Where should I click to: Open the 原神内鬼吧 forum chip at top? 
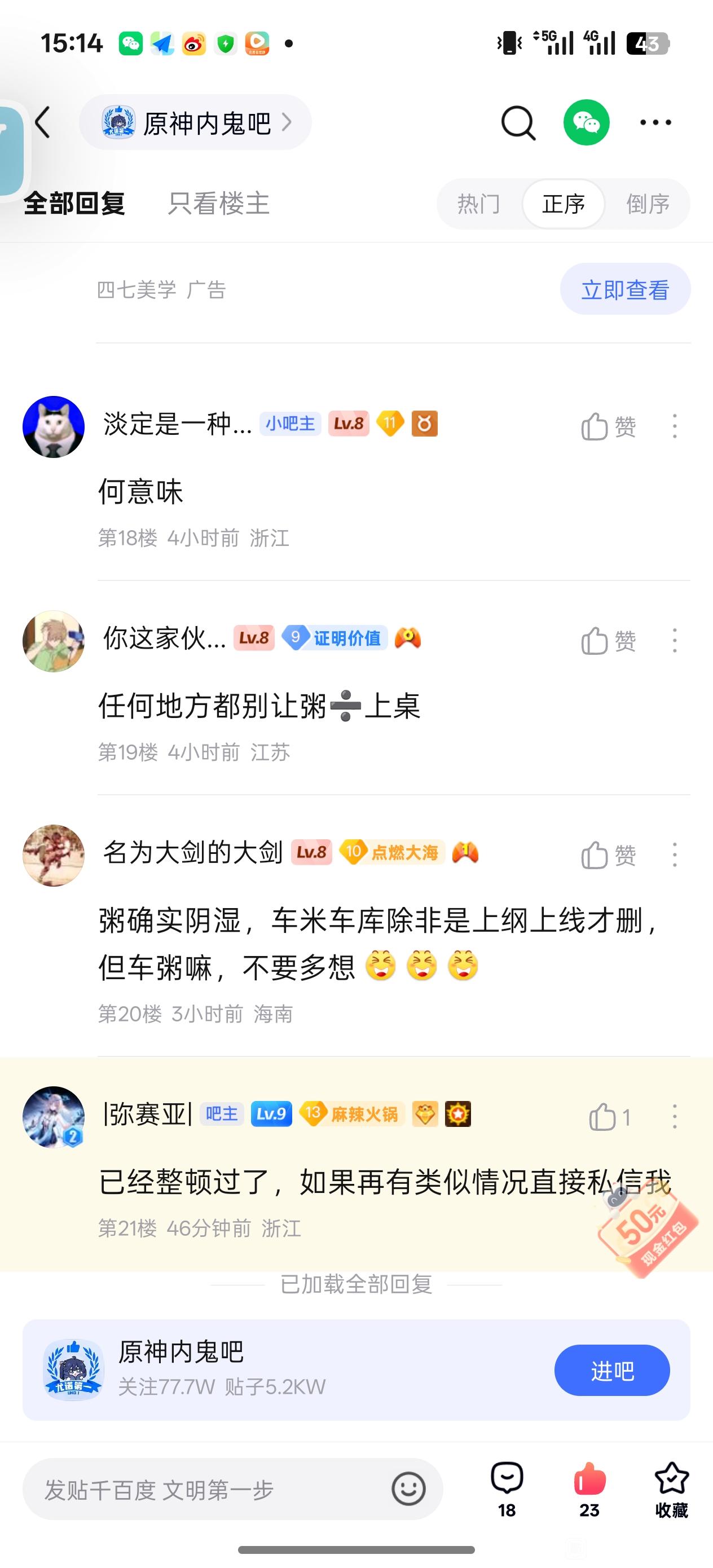point(195,123)
